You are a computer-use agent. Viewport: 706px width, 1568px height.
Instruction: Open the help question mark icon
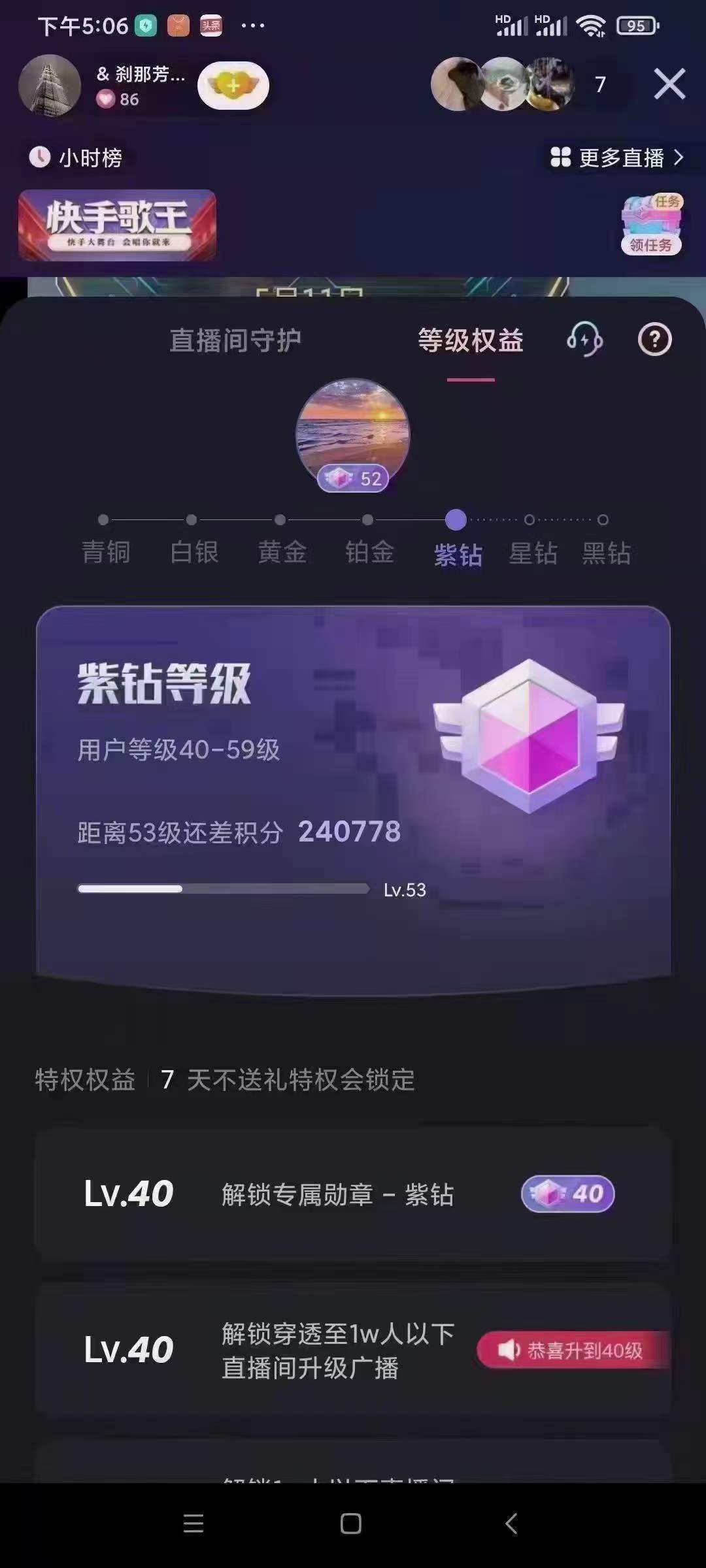[x=654, y=340]
